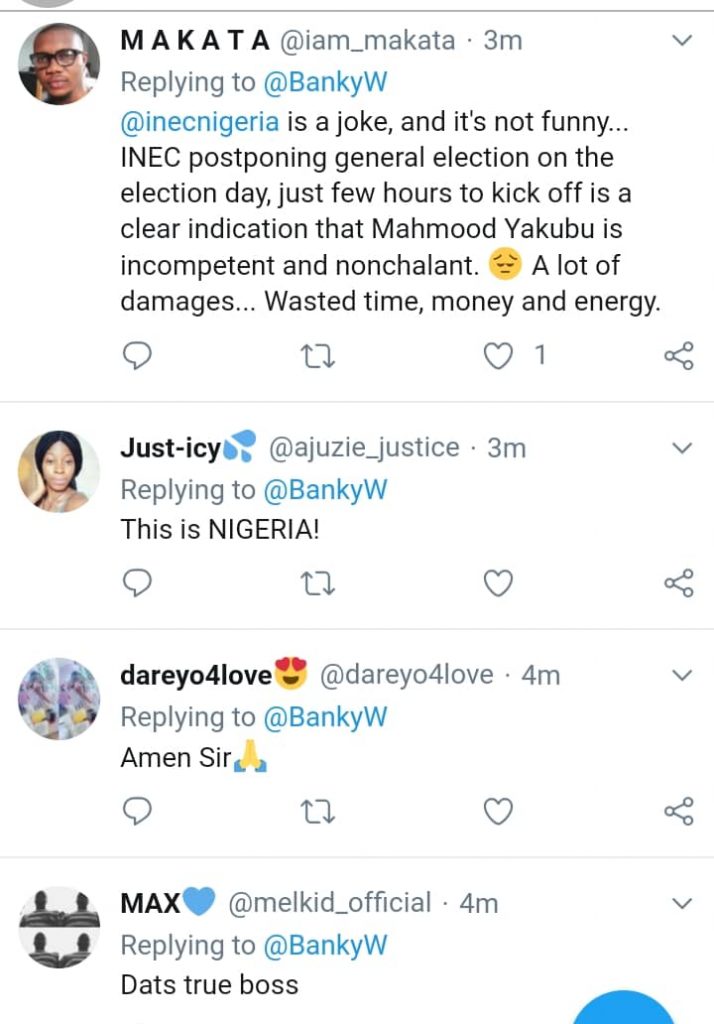Open dropdown arrow on MAX's tweet
The height and width of the screenshot is (1024, 714).
click(681, 903)
